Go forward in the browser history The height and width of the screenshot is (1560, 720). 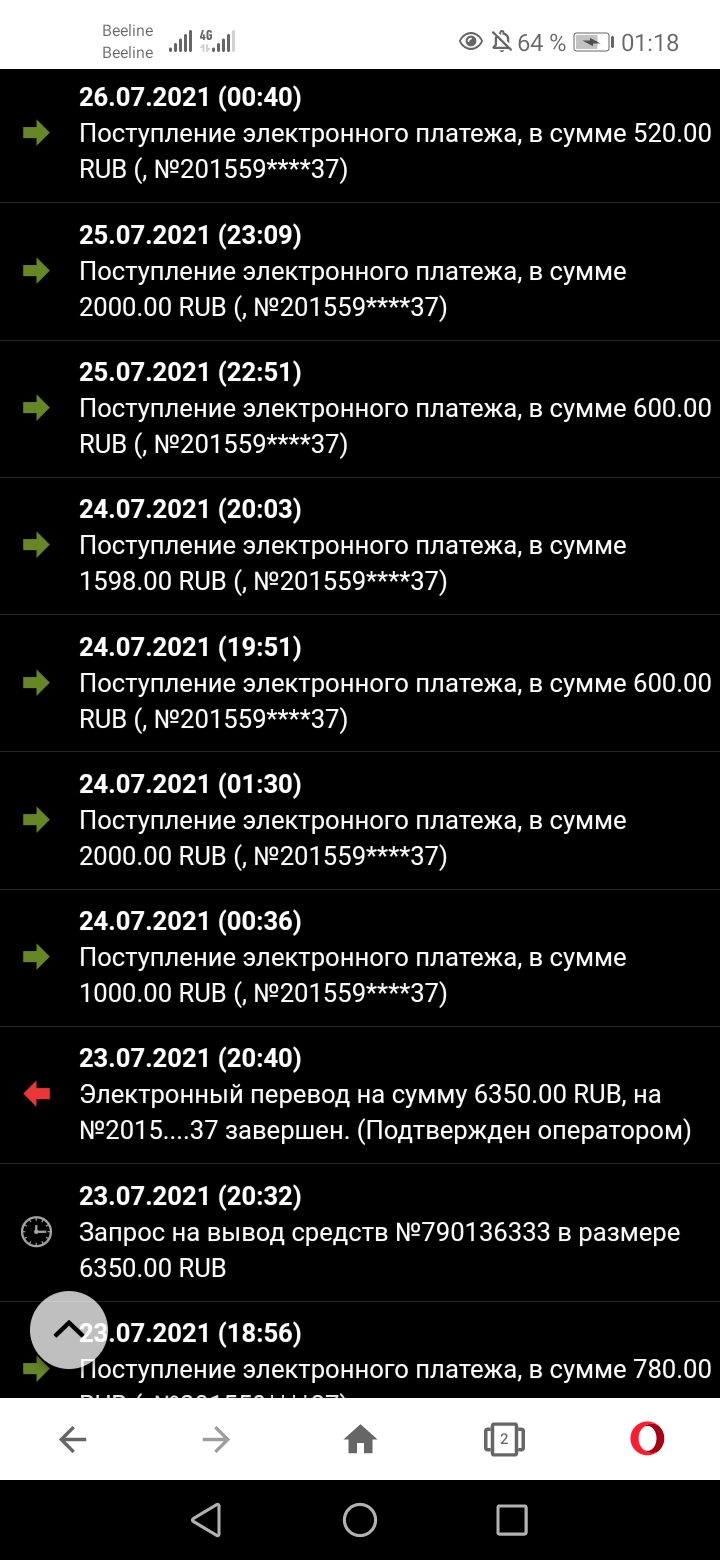coord(216,1439)
